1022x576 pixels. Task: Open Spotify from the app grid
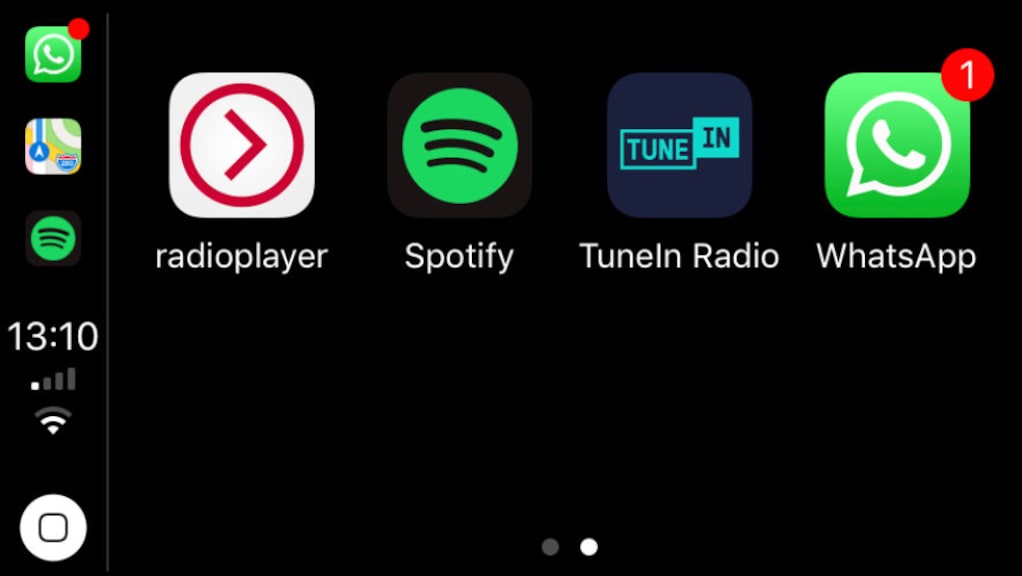coord(459,145)
